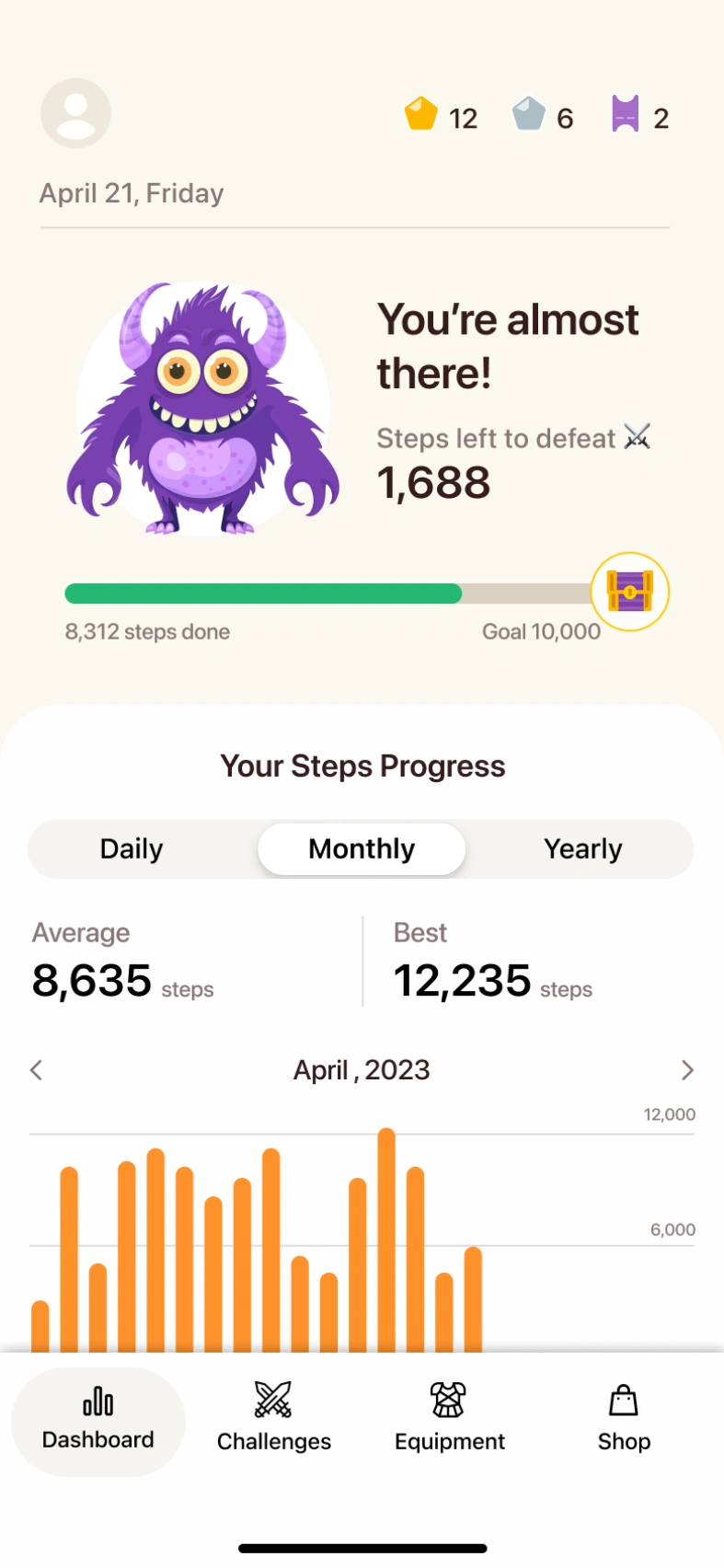The image size is (724, 1568).
Task: Switch to the Yearly steps view
Action: (x=582, y=848)
